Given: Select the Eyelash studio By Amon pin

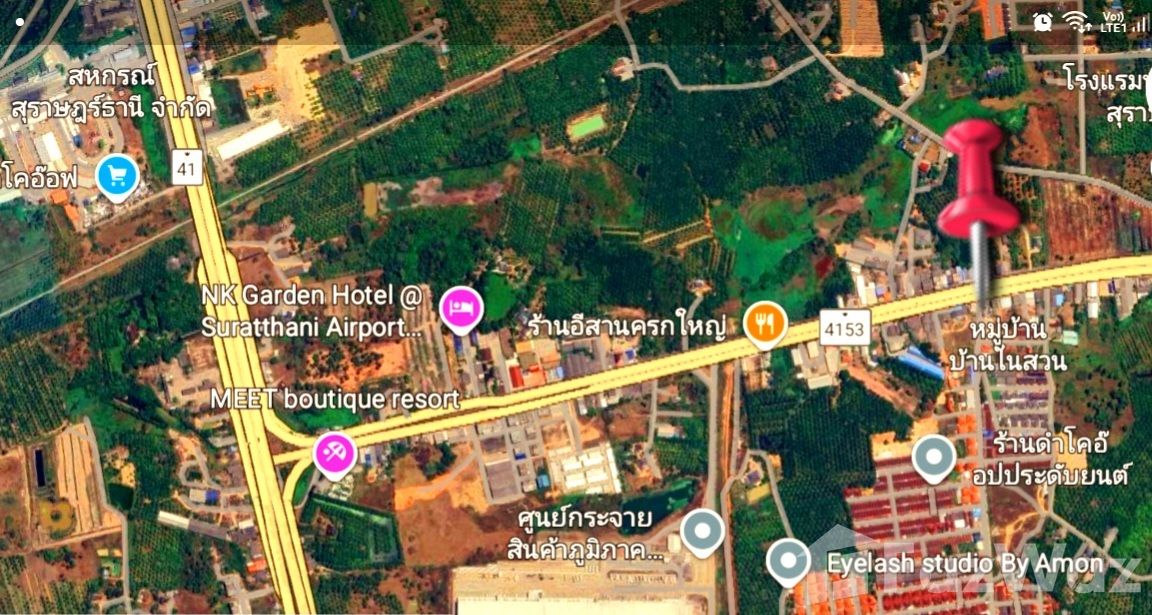Looking at the screenshot, I should (788, 561).
